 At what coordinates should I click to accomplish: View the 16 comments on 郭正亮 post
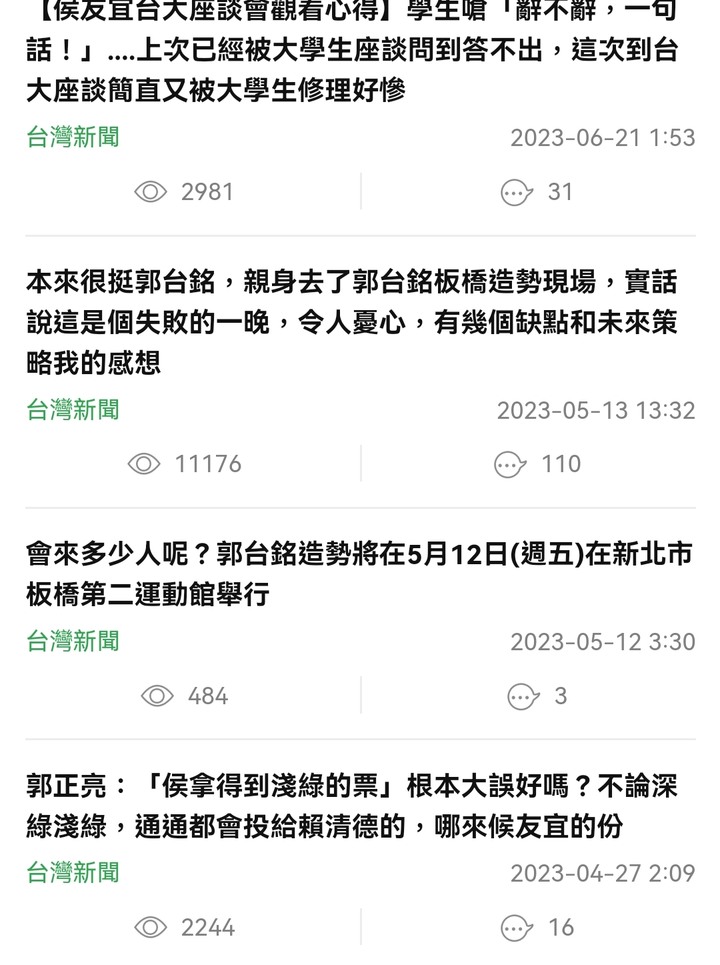click(537, 927)
